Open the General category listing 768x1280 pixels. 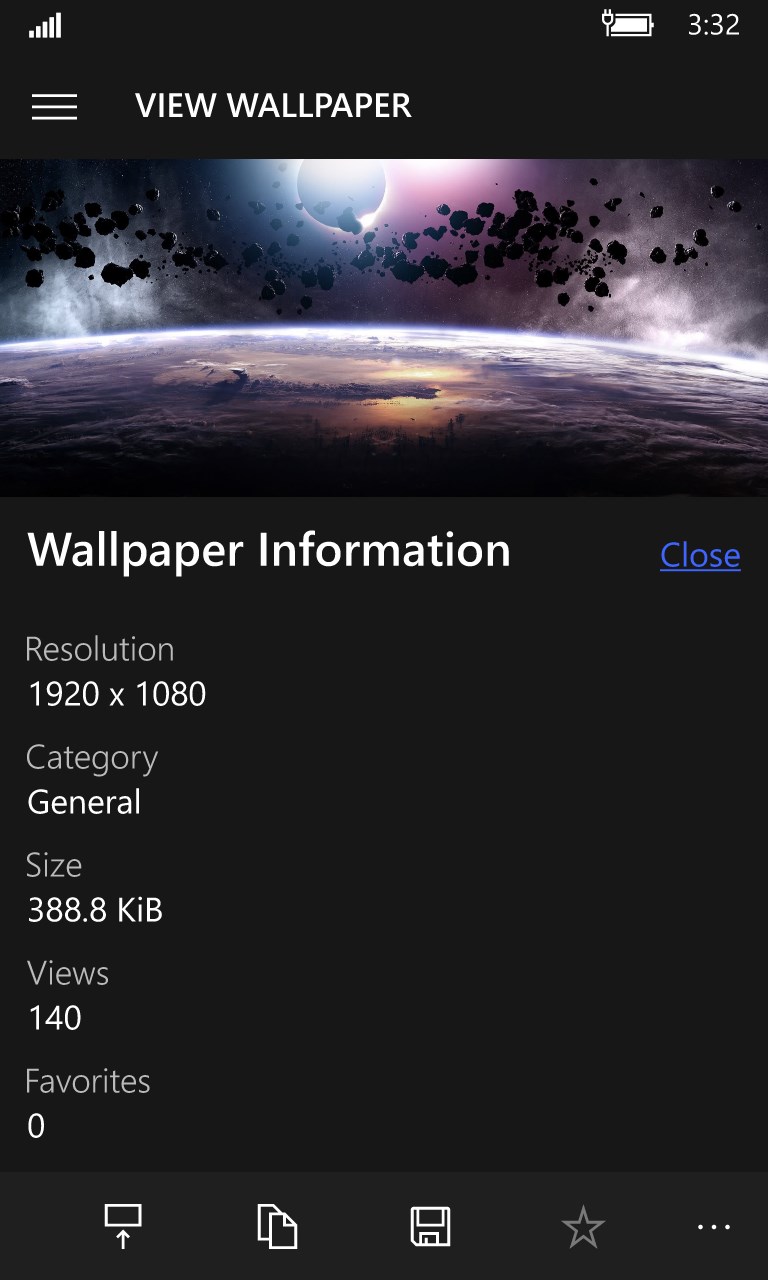83,801
